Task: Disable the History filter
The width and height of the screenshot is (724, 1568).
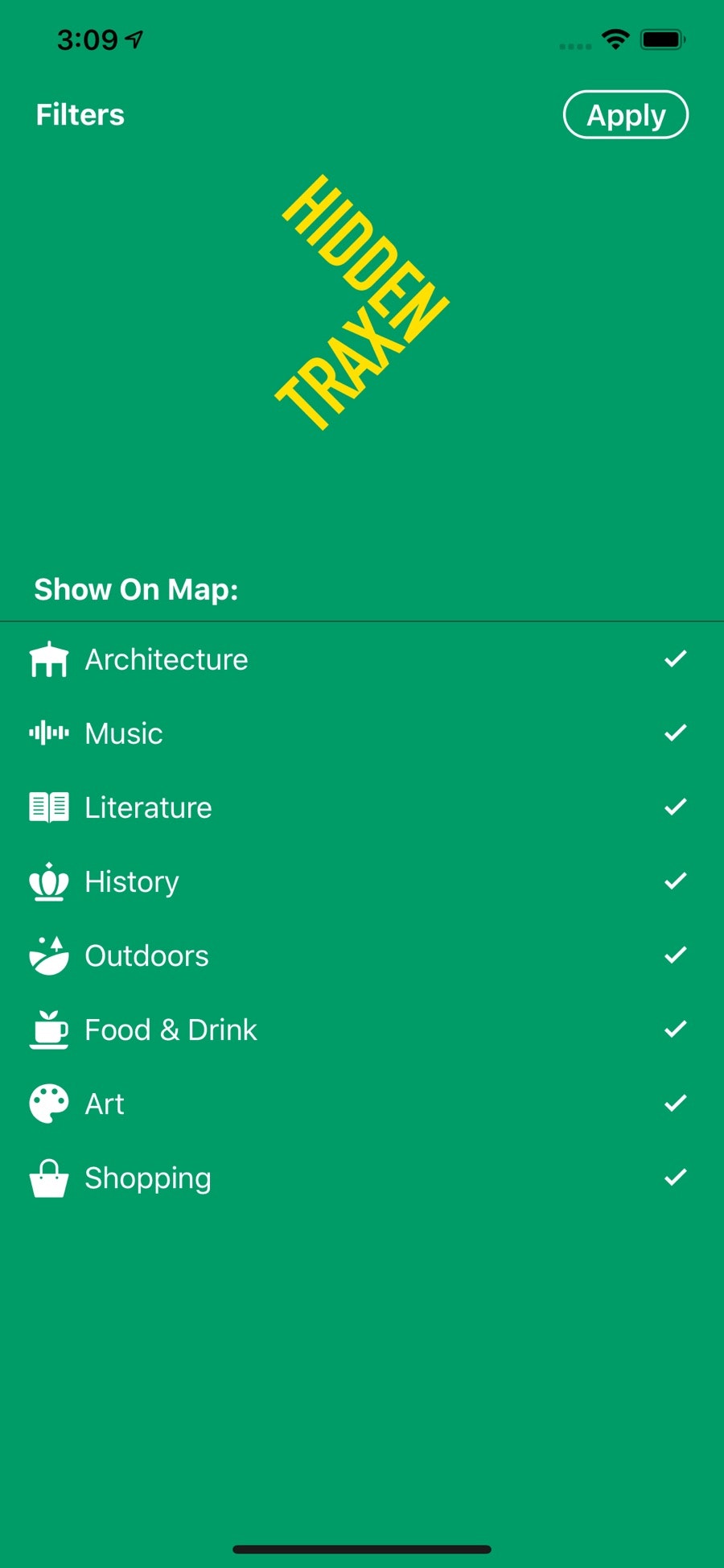Action: 675,880
